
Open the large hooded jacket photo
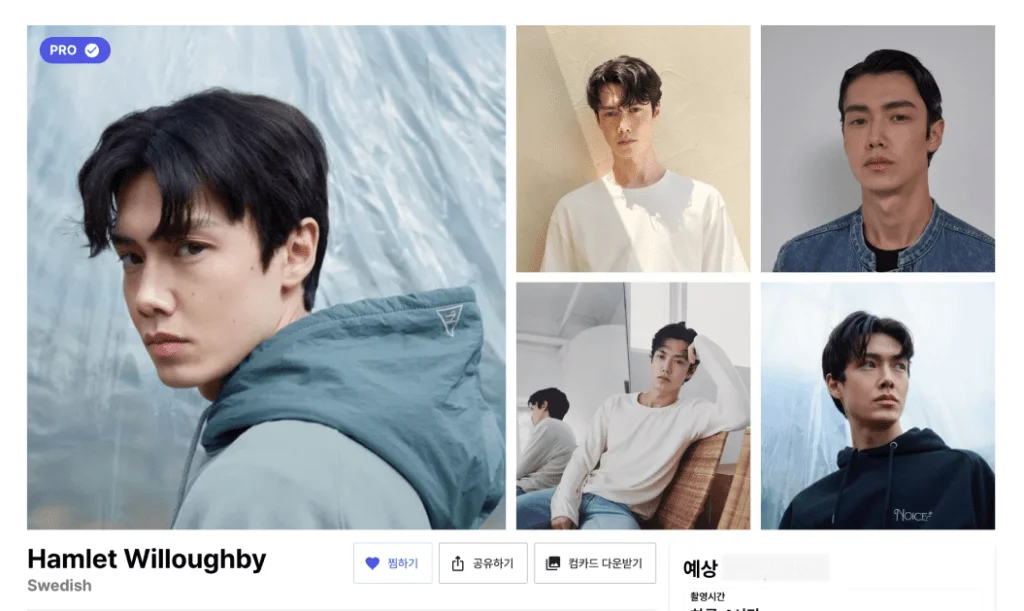[x=266, y=277]
